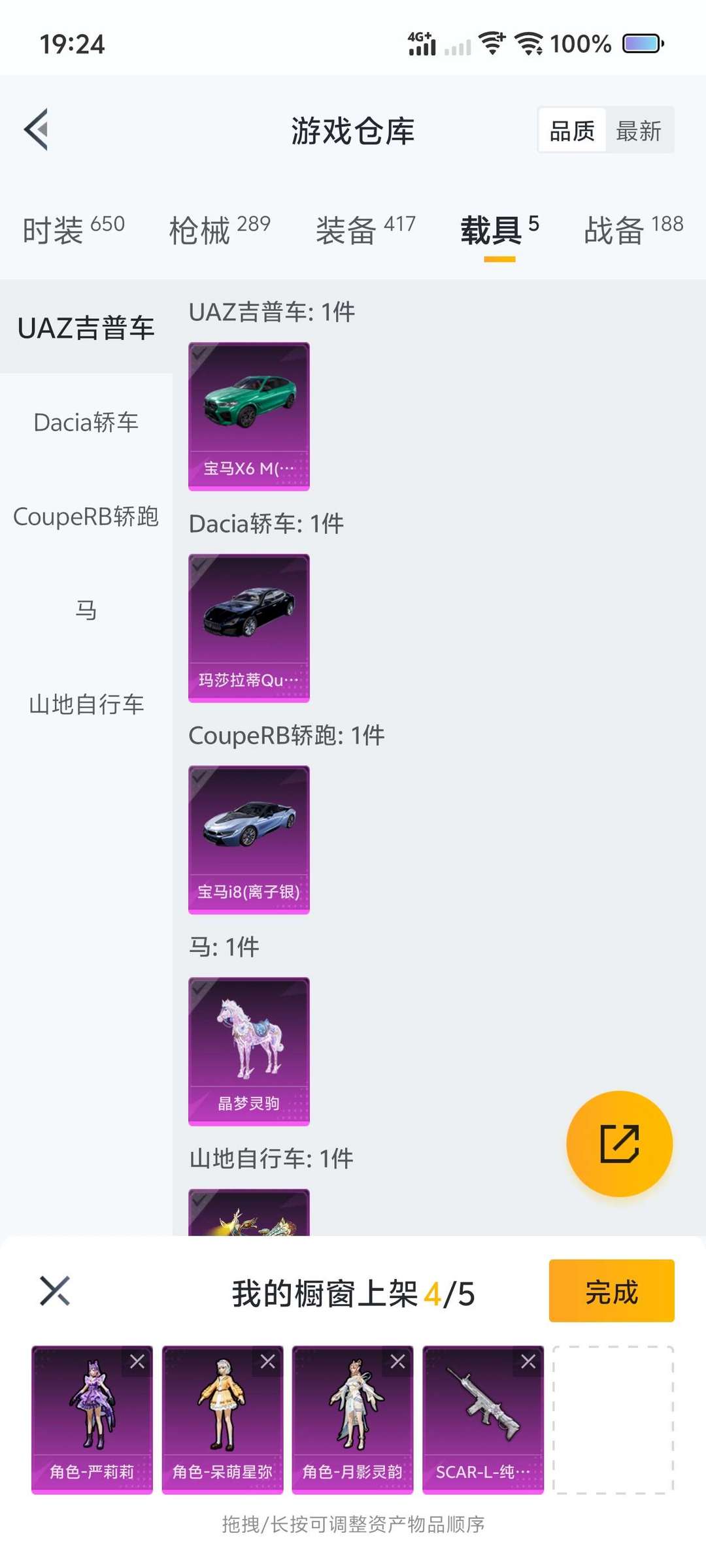Go back from 游戏仓库
Screen dimensions: 706x1568
coord(37,129)
